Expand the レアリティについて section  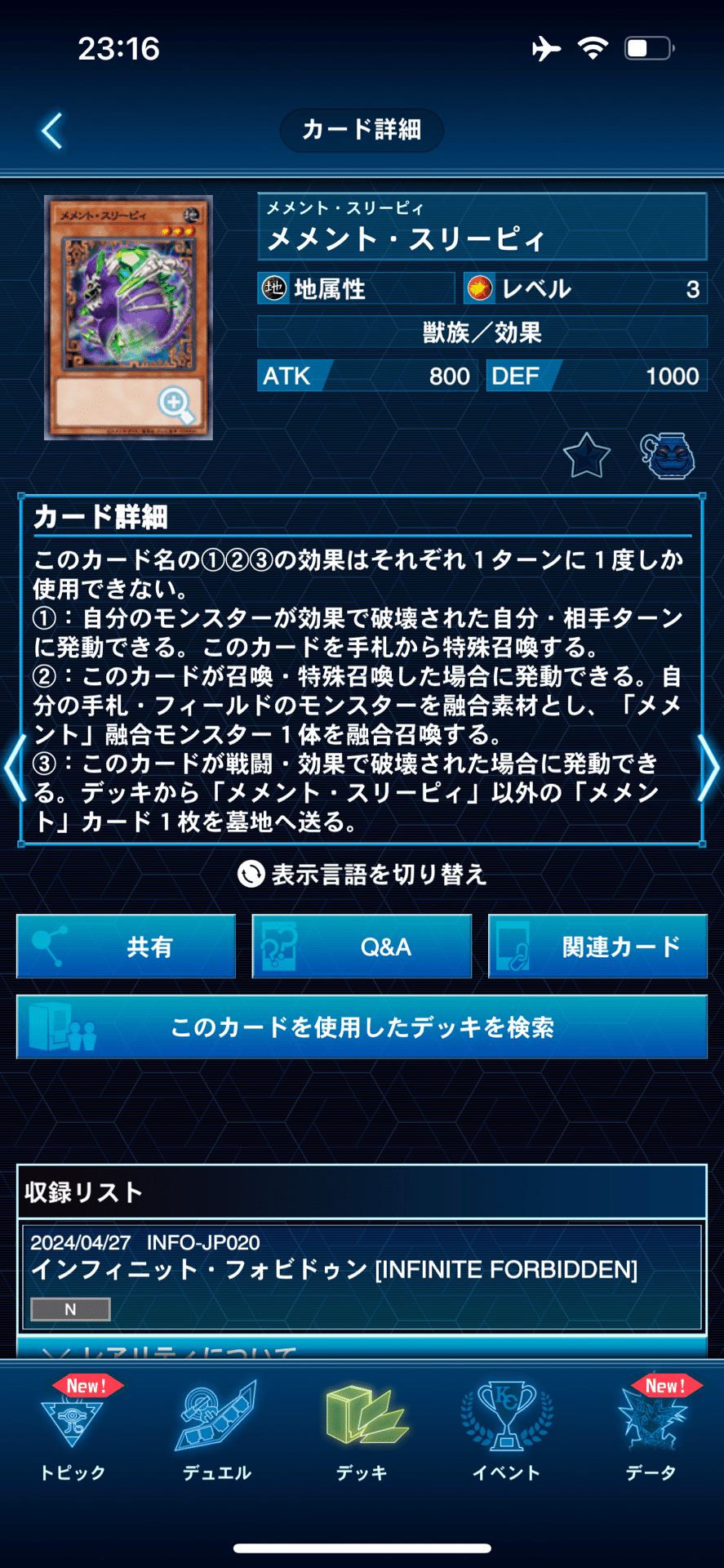362,1348
